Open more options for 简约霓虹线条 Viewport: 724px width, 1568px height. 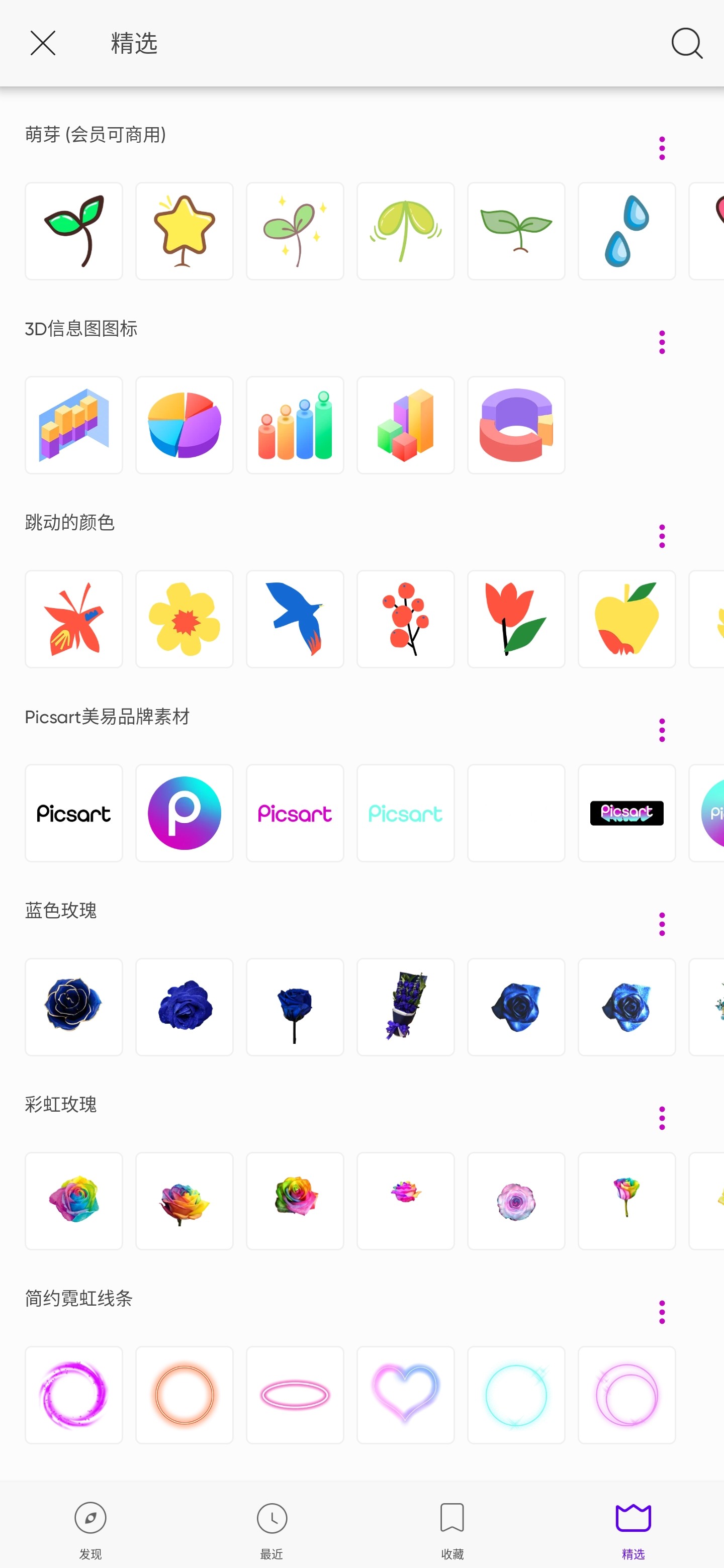click(662, 1312)
